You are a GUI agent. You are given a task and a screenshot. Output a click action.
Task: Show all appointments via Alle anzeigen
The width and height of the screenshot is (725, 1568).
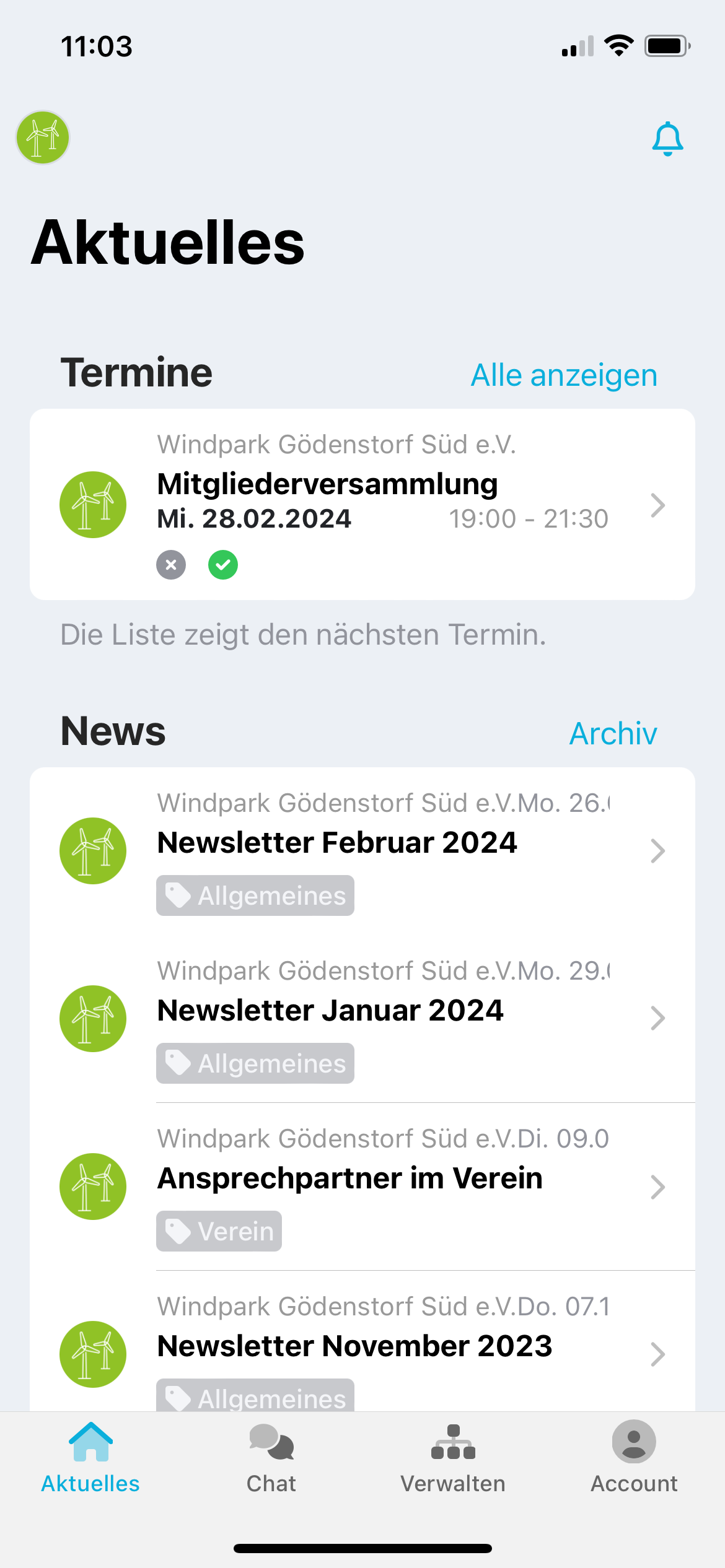[x=563, y=375]
